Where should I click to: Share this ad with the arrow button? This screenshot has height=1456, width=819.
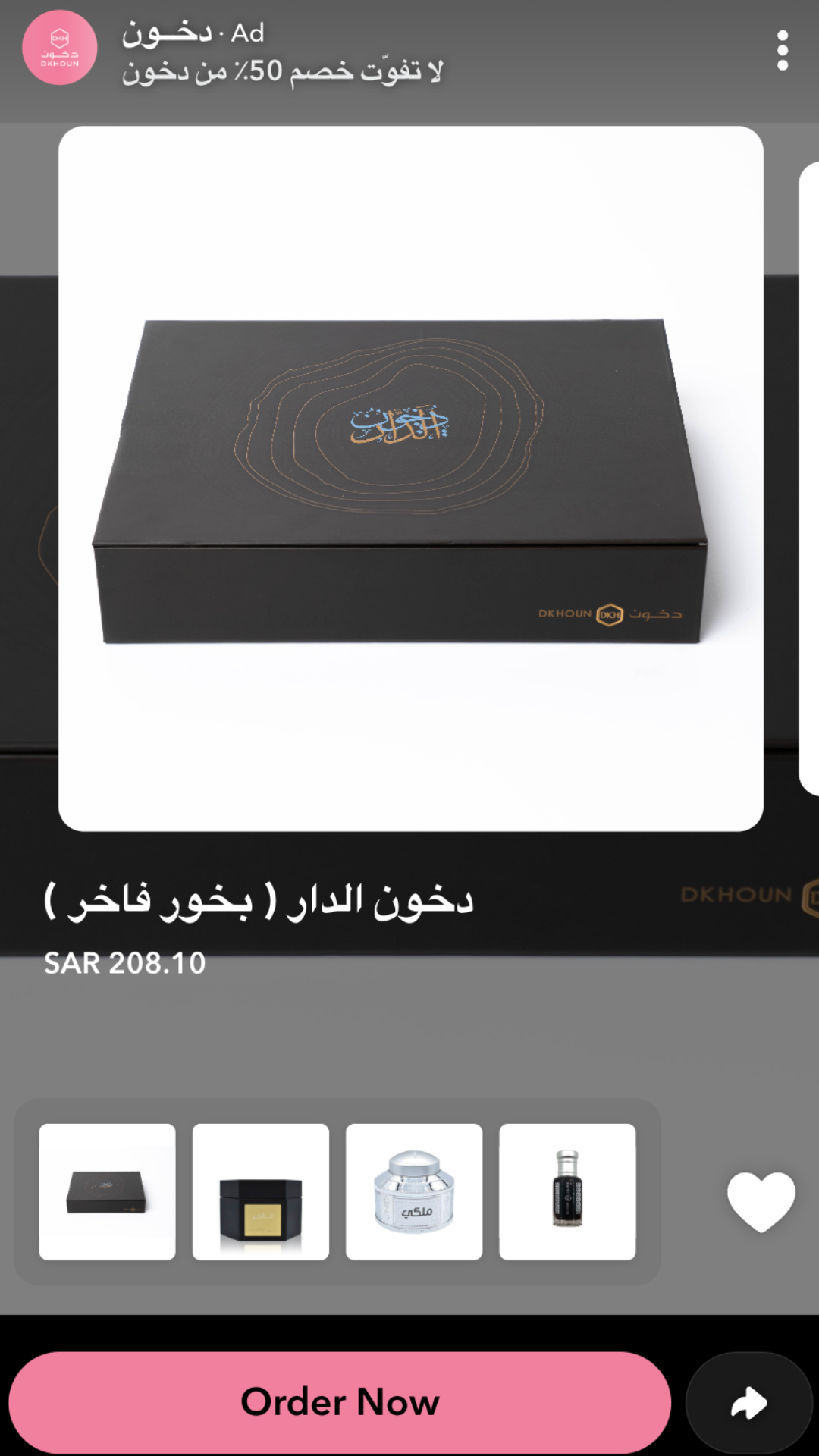point(749,1403)
